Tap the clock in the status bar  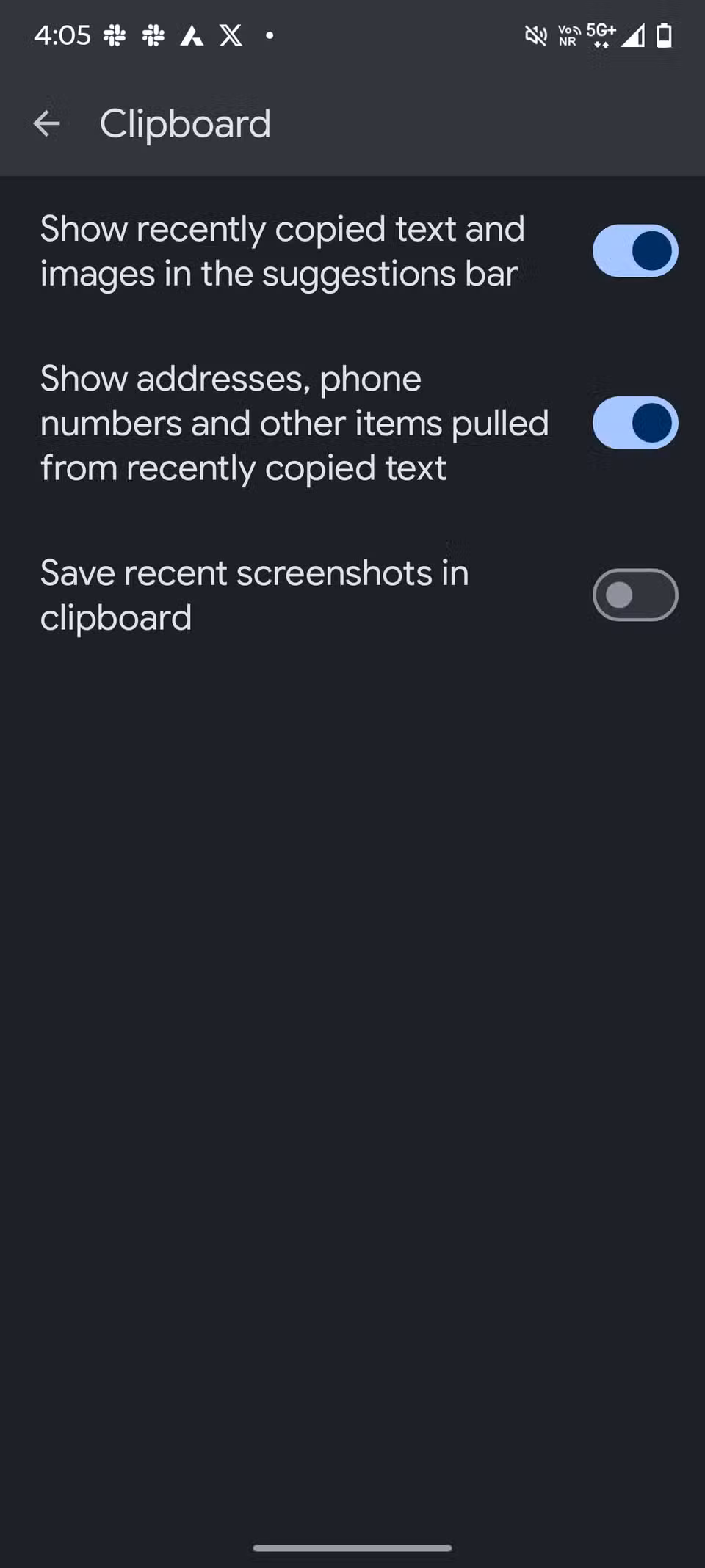(x=60, y=35)
